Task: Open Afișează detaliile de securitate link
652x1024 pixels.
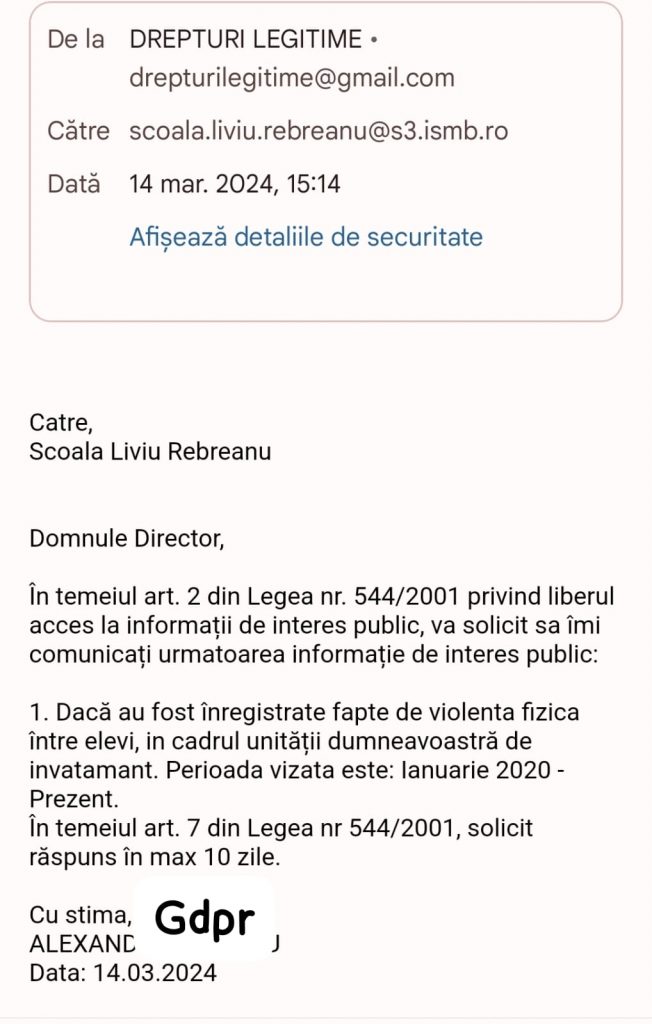Action: pos(306,237)
